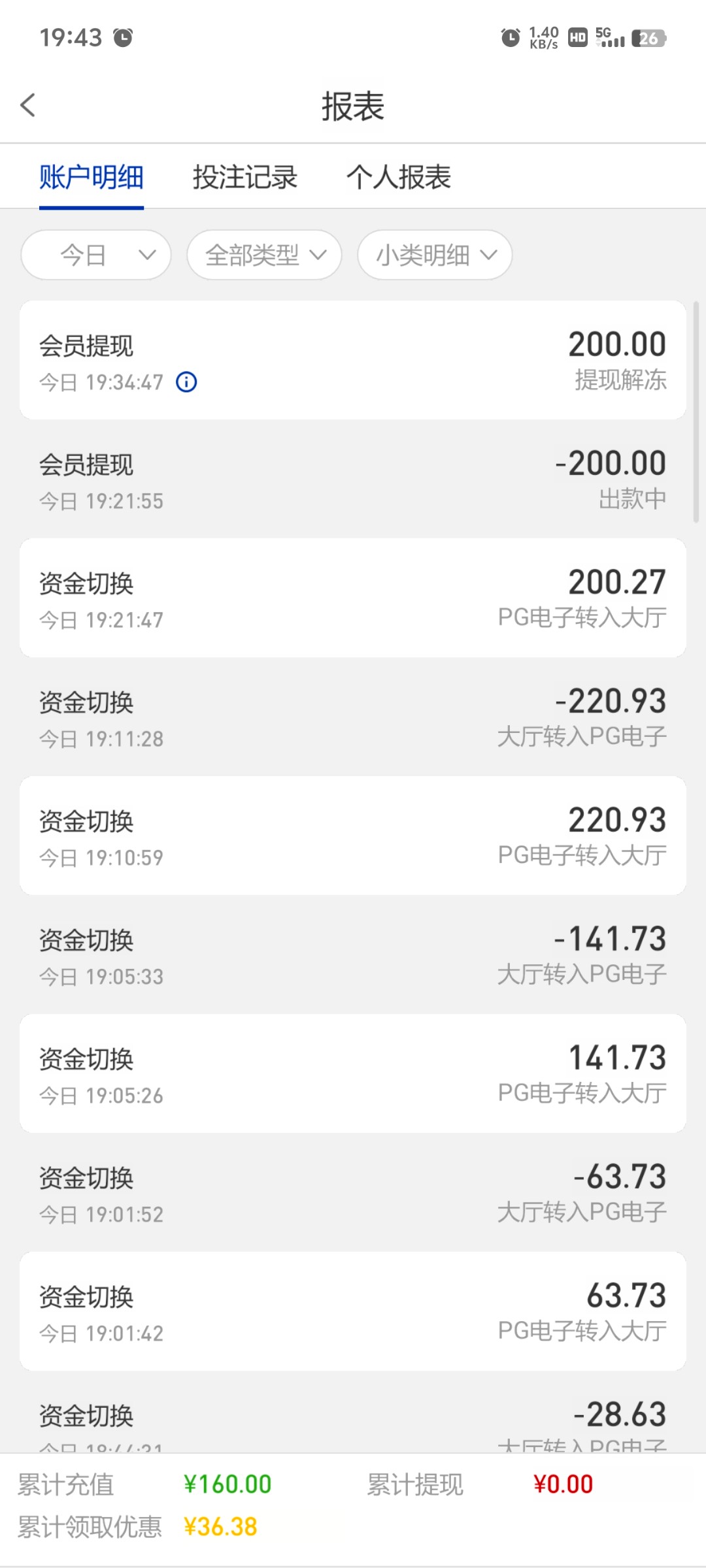The width and height of the screenshot is (706, 1568).
Task: Tap the info icon beside 19:34:47
Action: [186, 382]
